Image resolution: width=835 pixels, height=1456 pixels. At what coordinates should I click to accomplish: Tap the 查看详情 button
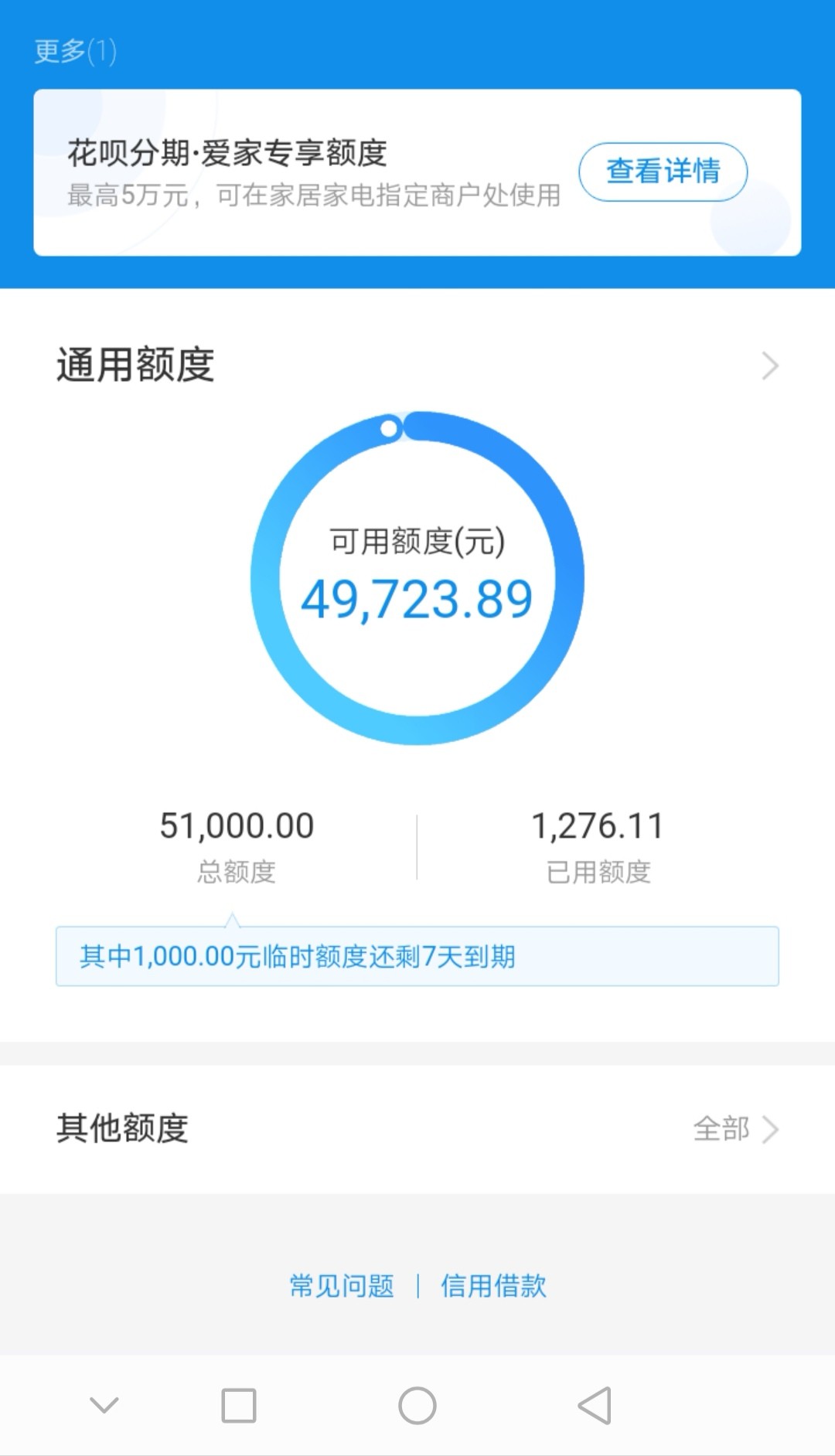coord(663,172)
